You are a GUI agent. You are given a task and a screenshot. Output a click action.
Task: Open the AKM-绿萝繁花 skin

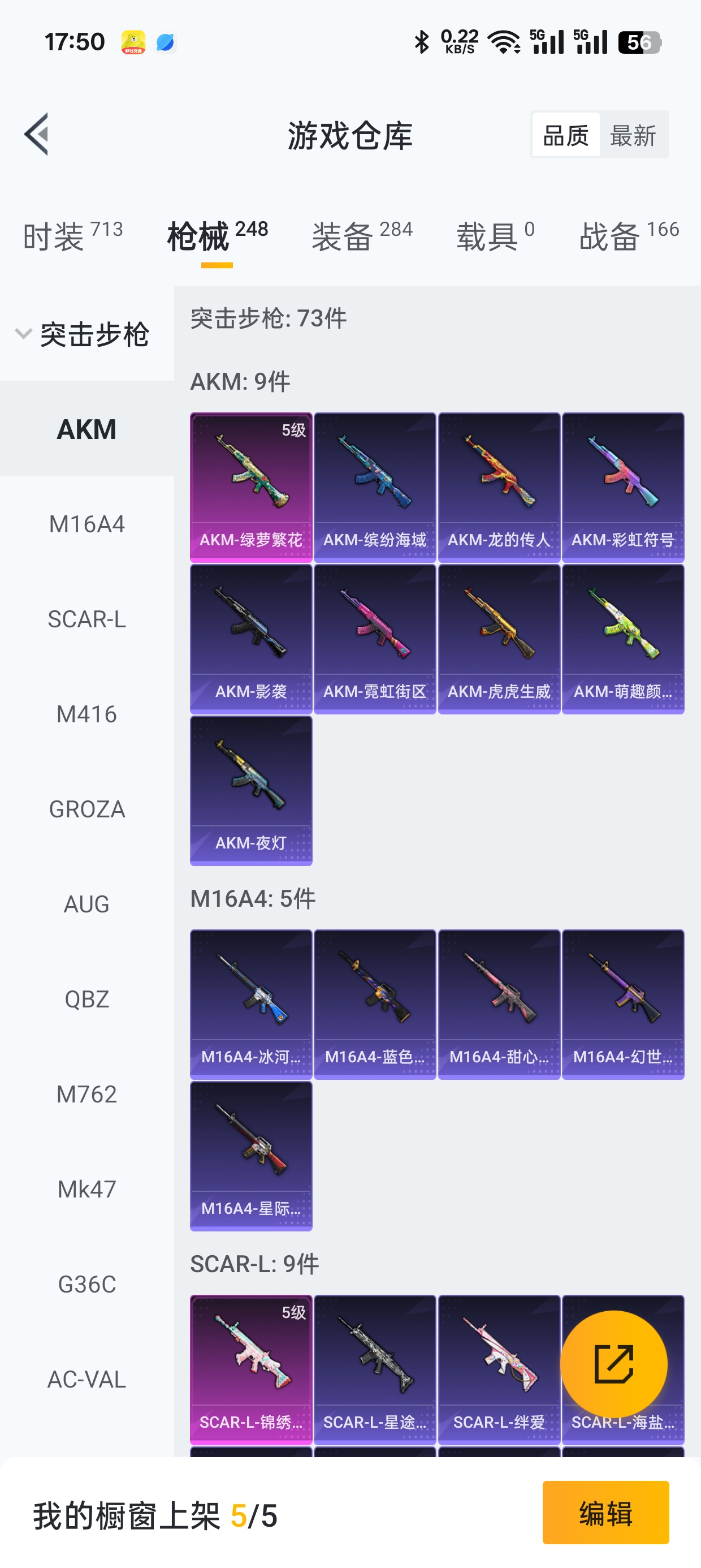(x=250, y=487)
